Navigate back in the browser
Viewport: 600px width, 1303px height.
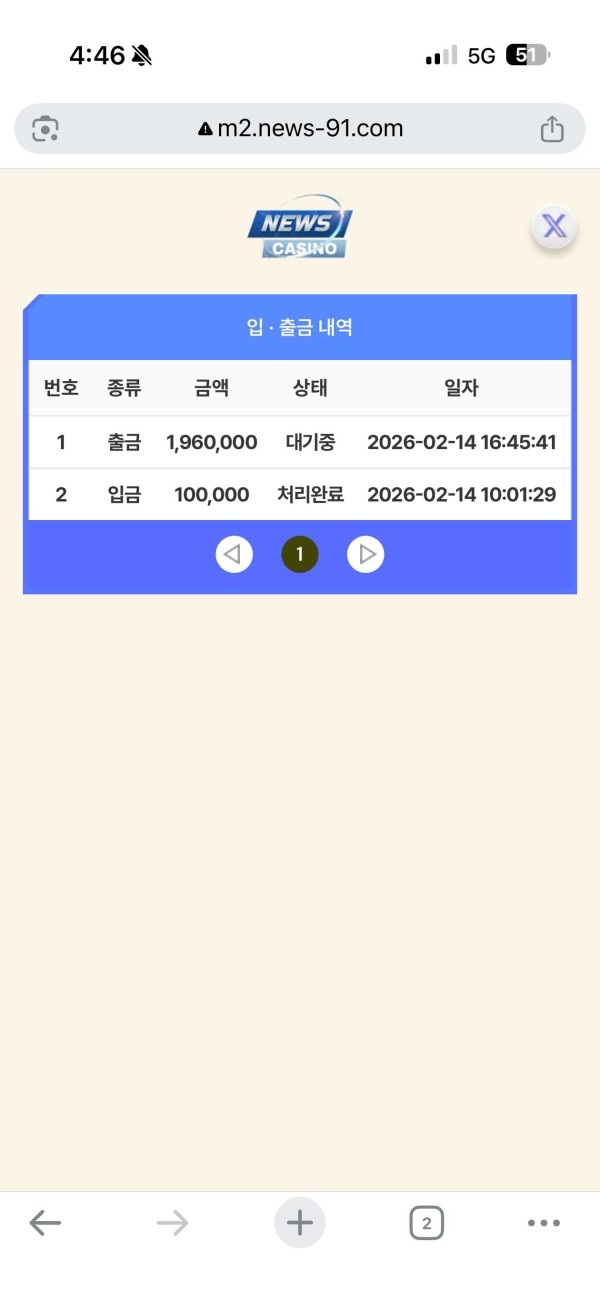click(45, 1222)
